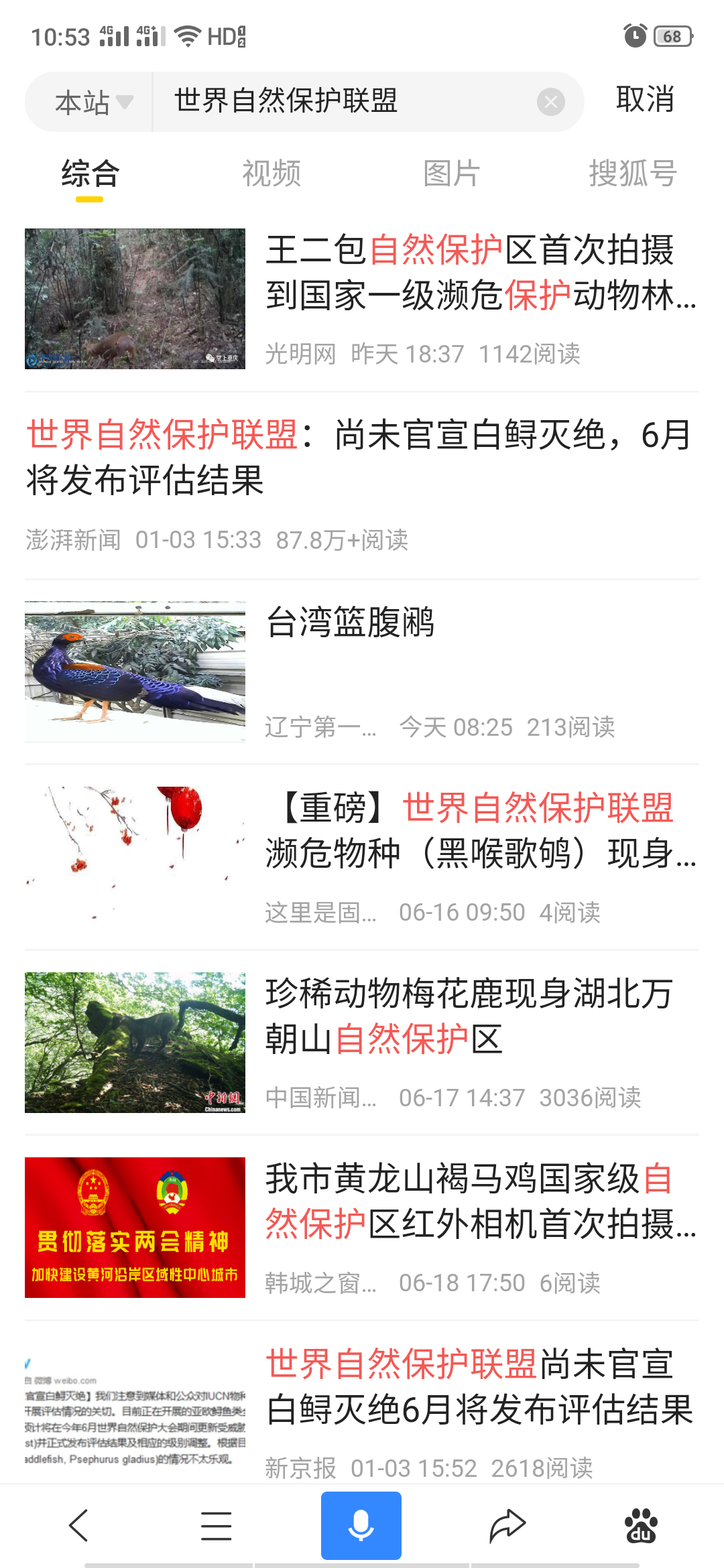The width and height of the screenshot is (724, 1568).
Task: Switch to the 图片 tab
Action: coord(450,173)
